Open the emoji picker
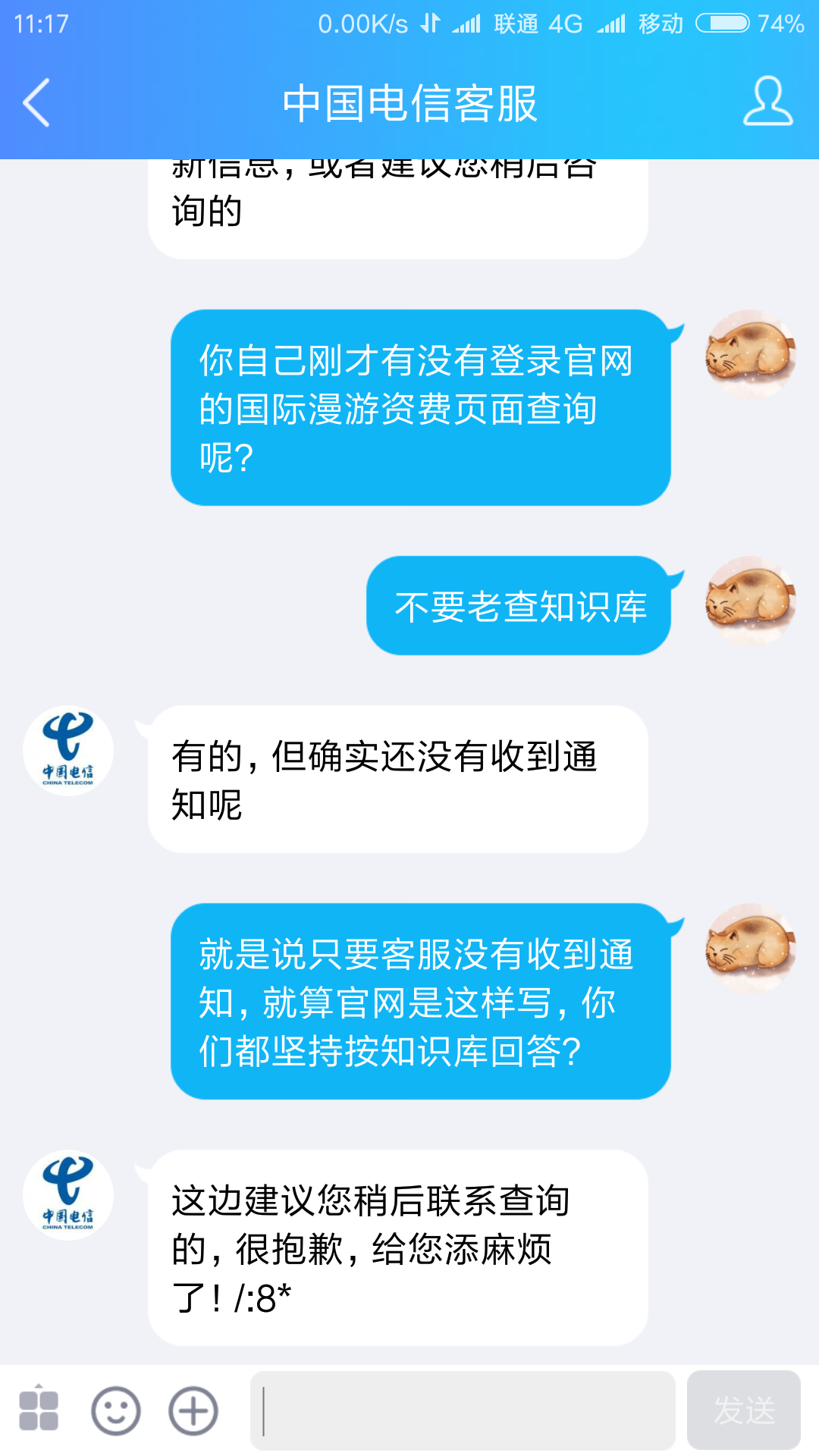This screenshot has width=819, height=1456. click(x=116, y=1410)
